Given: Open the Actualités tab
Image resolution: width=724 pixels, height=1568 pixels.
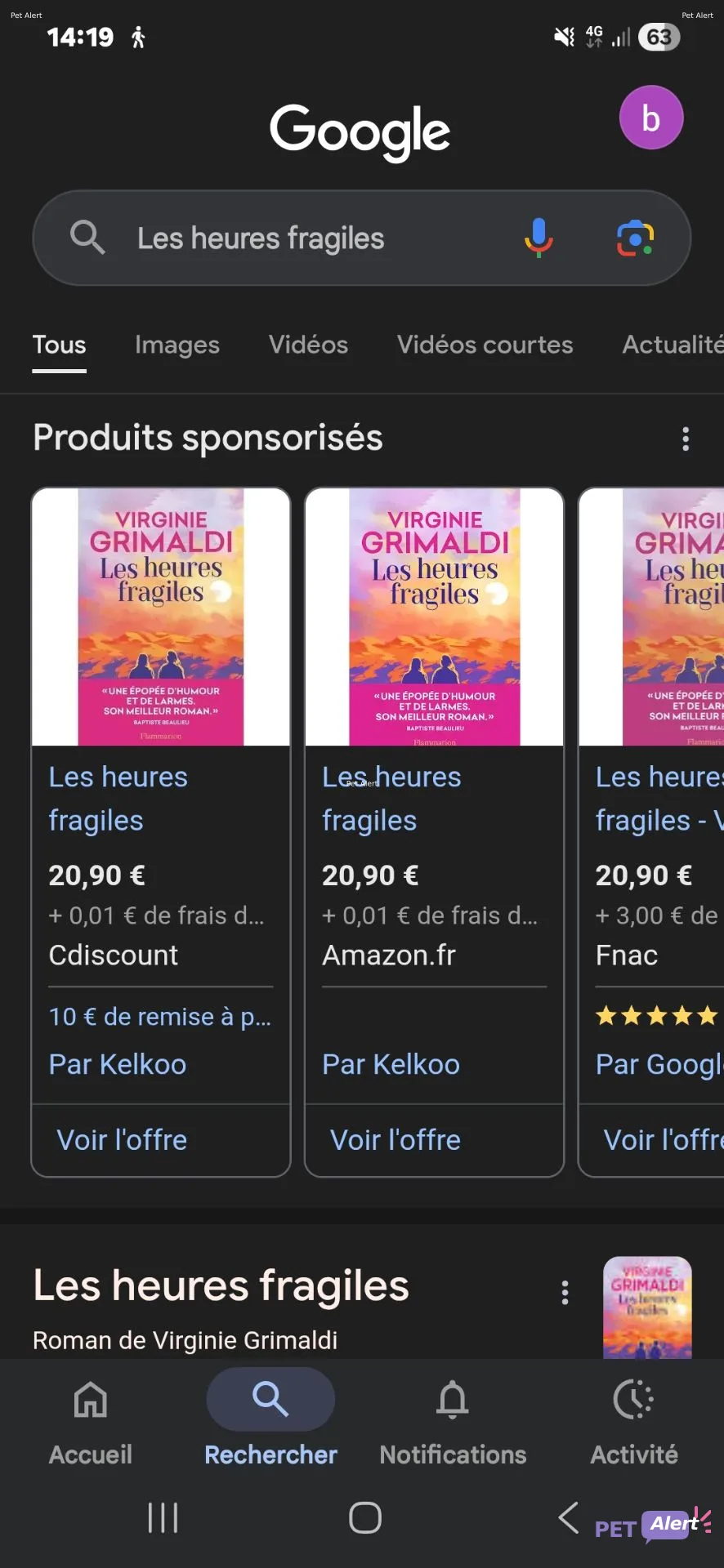Looking at the screenshot, I should [672, 345].
